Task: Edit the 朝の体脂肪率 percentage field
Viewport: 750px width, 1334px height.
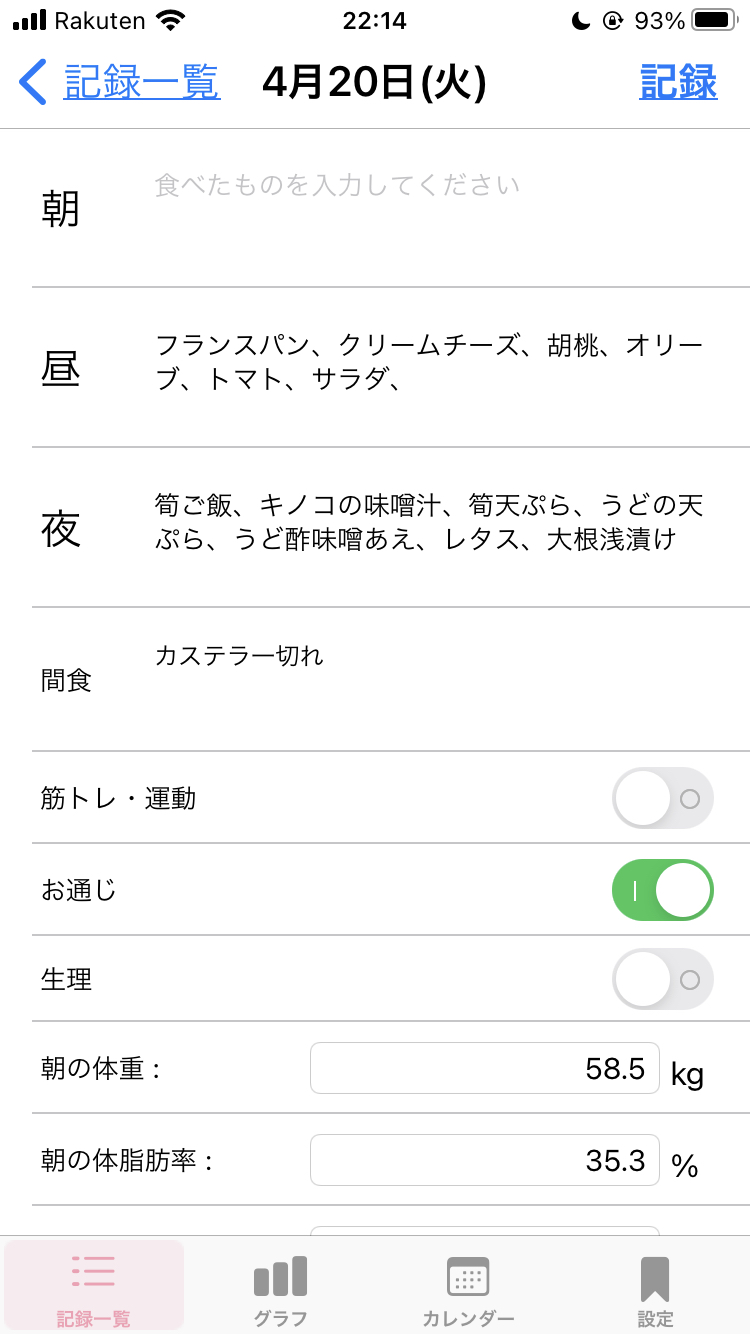Action: [485, 1160]
